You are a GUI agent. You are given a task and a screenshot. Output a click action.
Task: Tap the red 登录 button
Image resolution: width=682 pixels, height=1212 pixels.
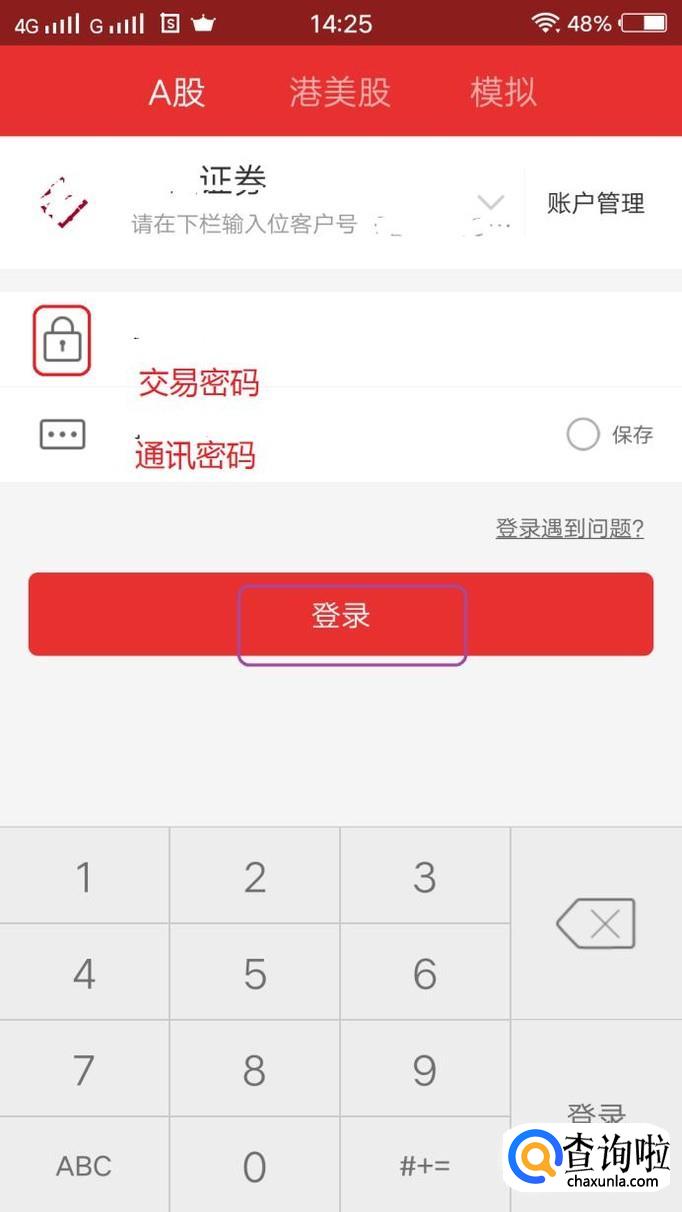click(341, 614)
